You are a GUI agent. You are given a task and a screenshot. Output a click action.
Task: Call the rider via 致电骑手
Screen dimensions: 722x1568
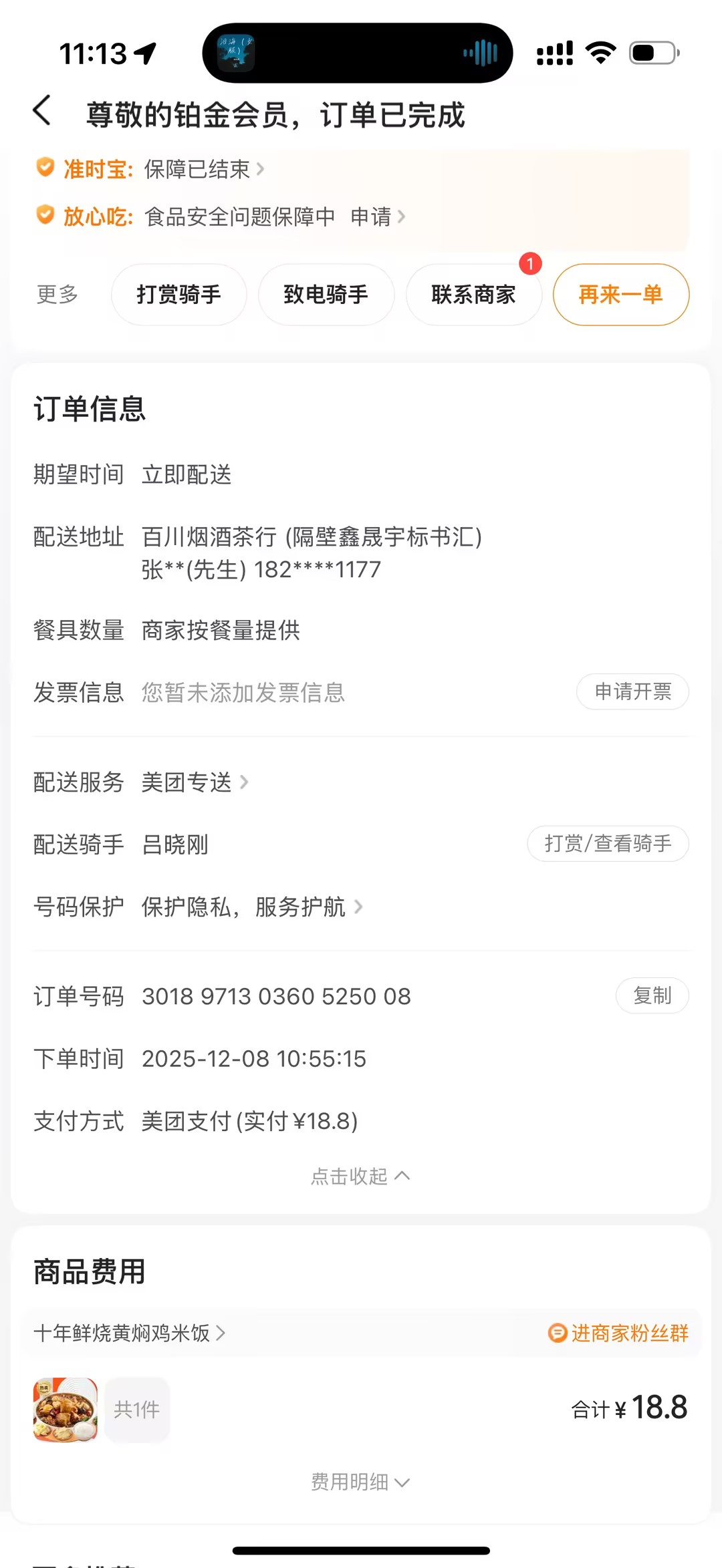(326, 295)
